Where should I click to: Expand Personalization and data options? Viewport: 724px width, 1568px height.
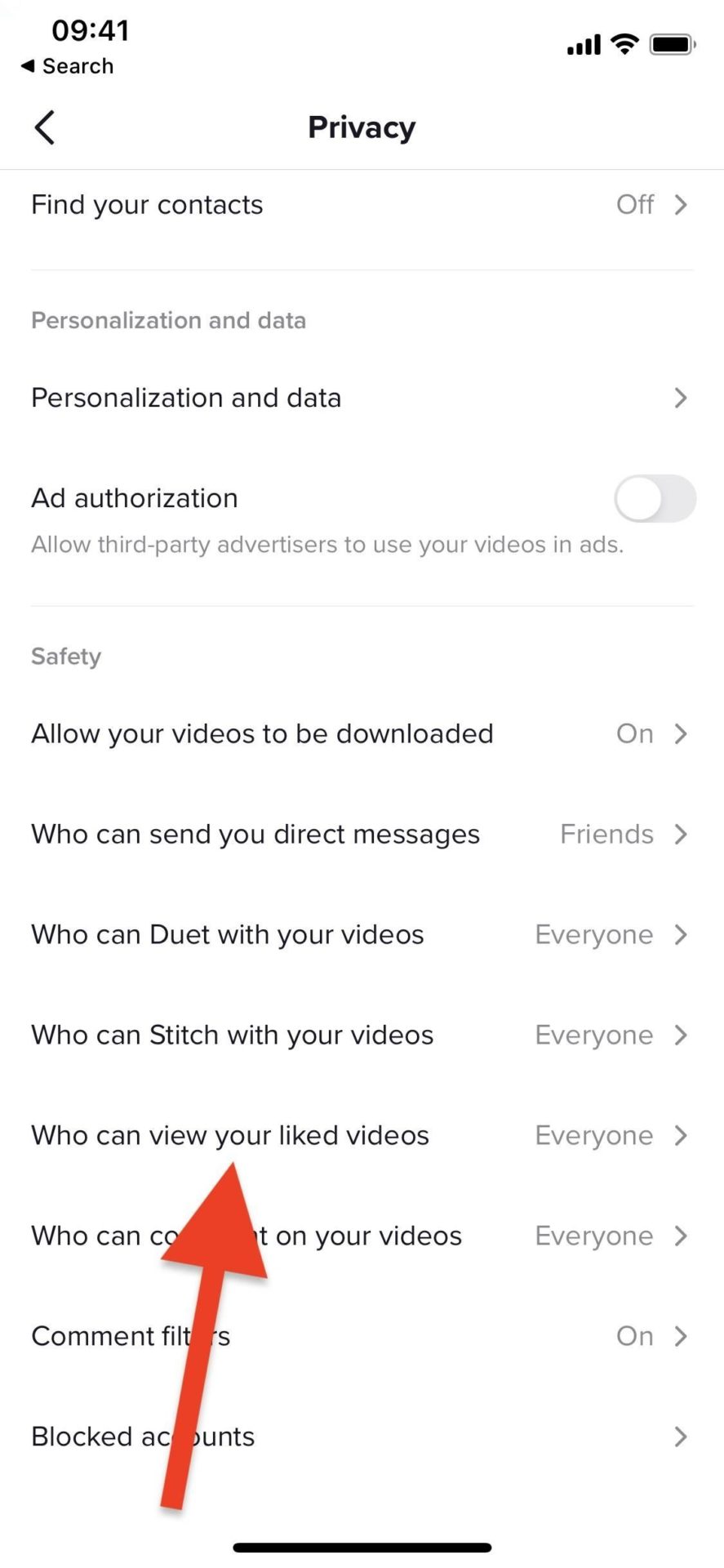point(362,398)
